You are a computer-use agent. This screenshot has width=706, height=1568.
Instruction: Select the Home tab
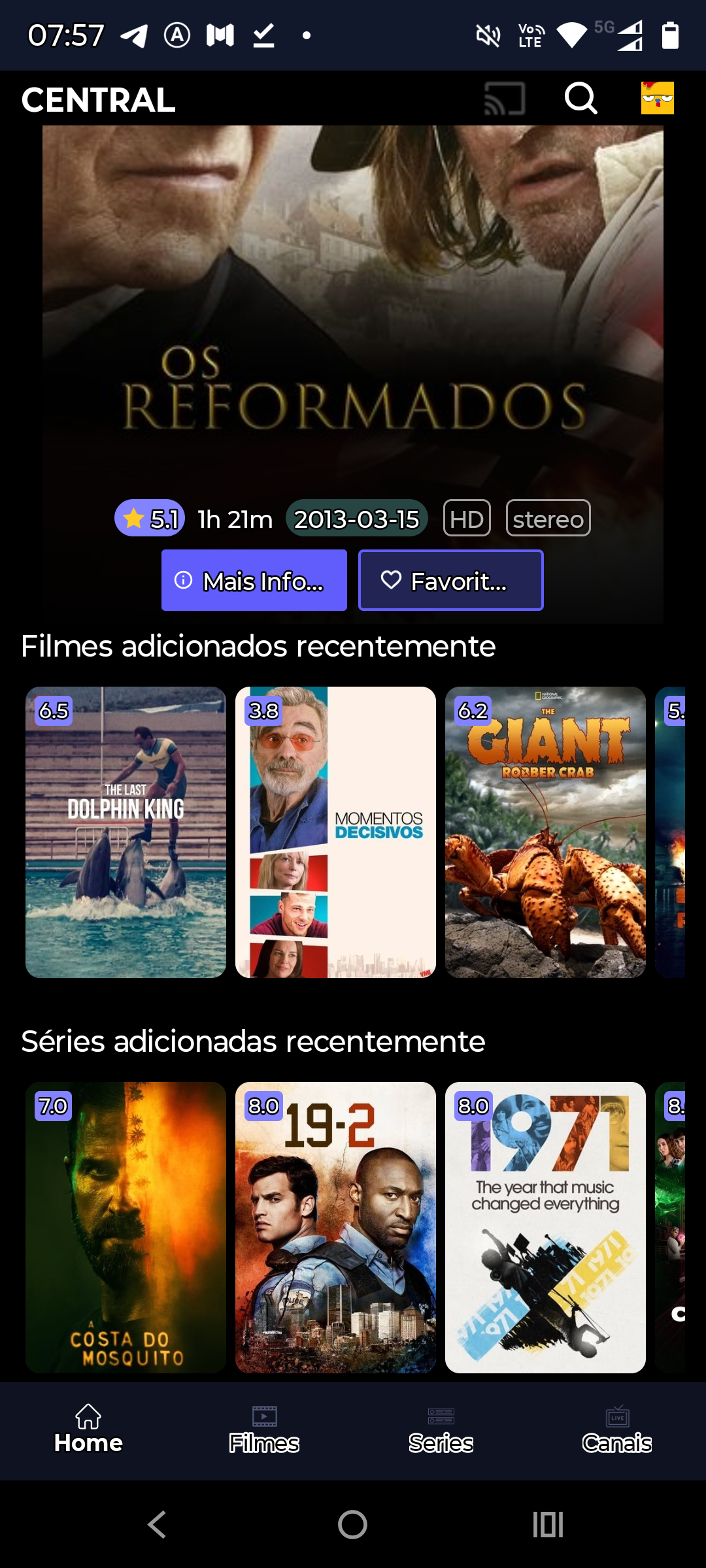pyautogui.click(x=88, y=1429)
